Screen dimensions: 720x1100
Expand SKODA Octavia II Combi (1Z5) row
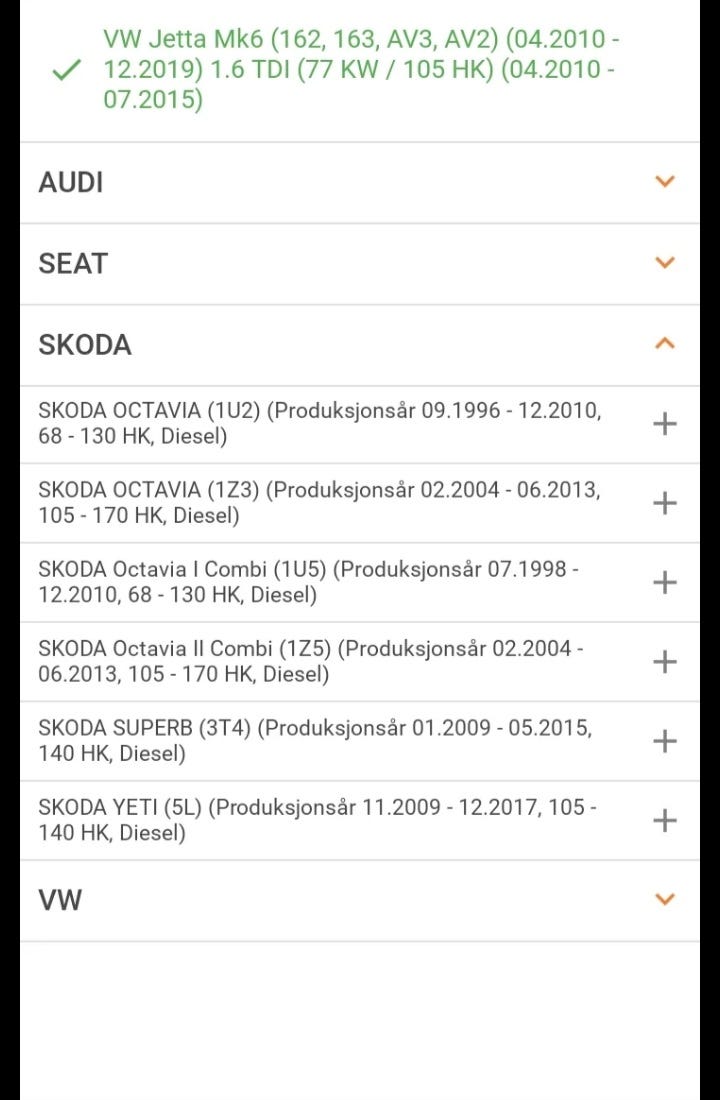pyautogui.click(x=664, y=661)
